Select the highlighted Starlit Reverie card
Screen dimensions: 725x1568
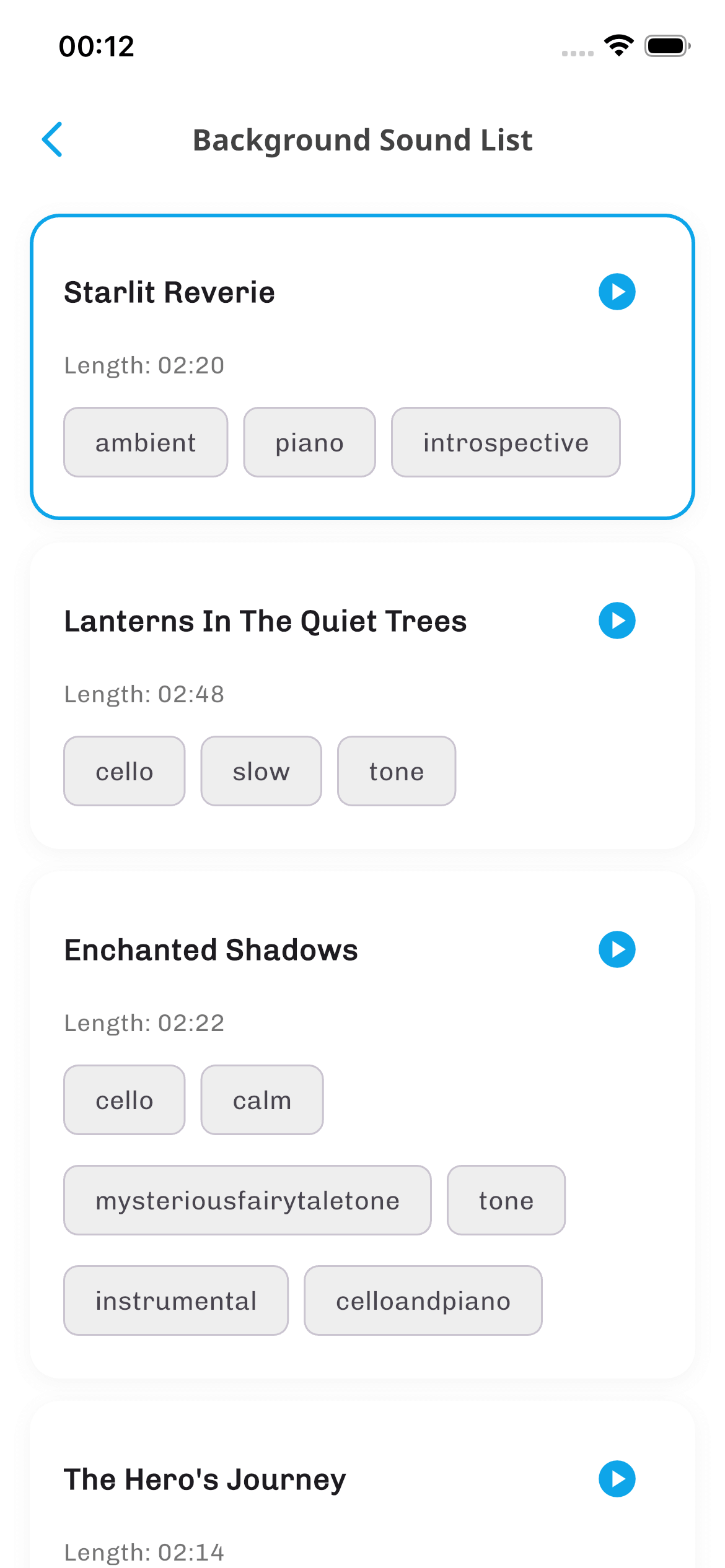point(362,365)
